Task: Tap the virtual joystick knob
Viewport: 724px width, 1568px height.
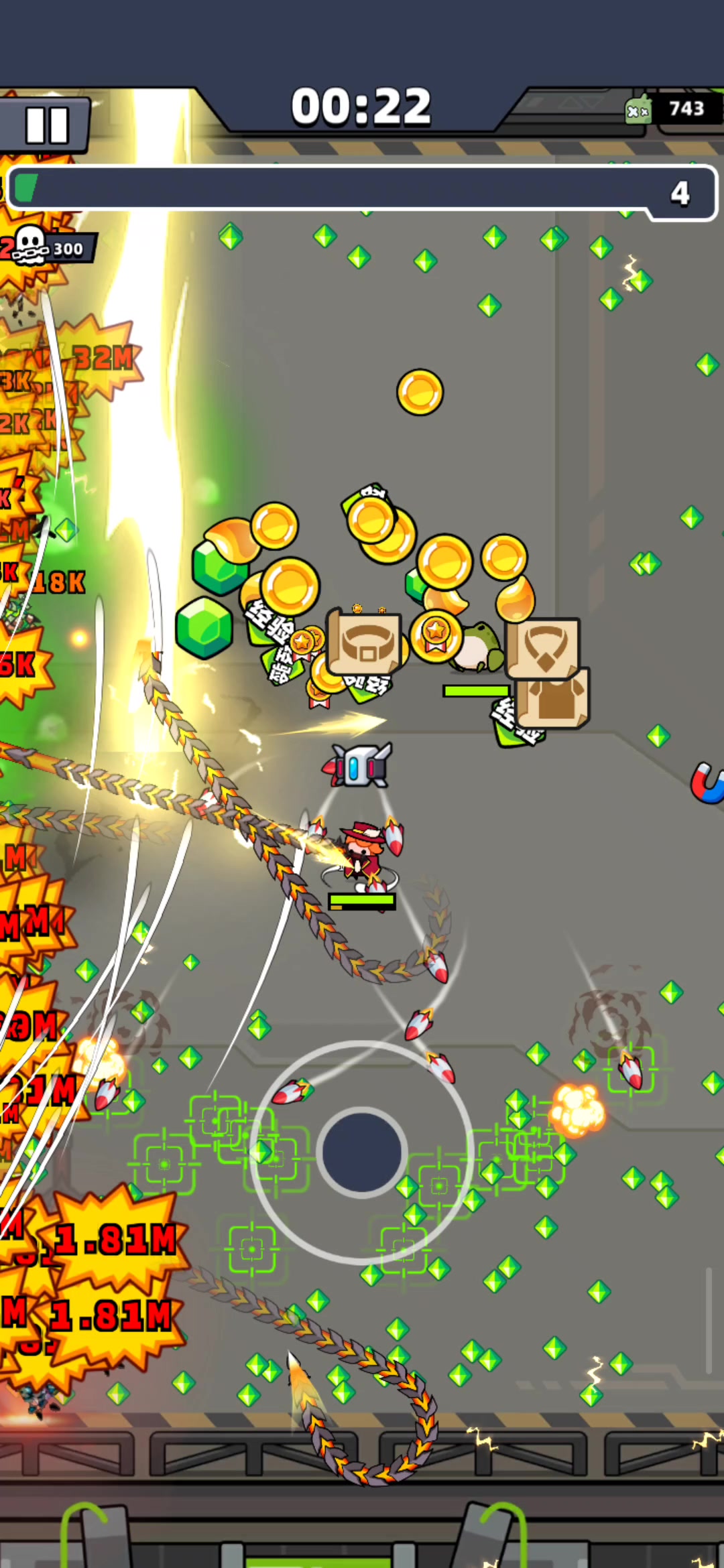Action: pos(362,1153)
